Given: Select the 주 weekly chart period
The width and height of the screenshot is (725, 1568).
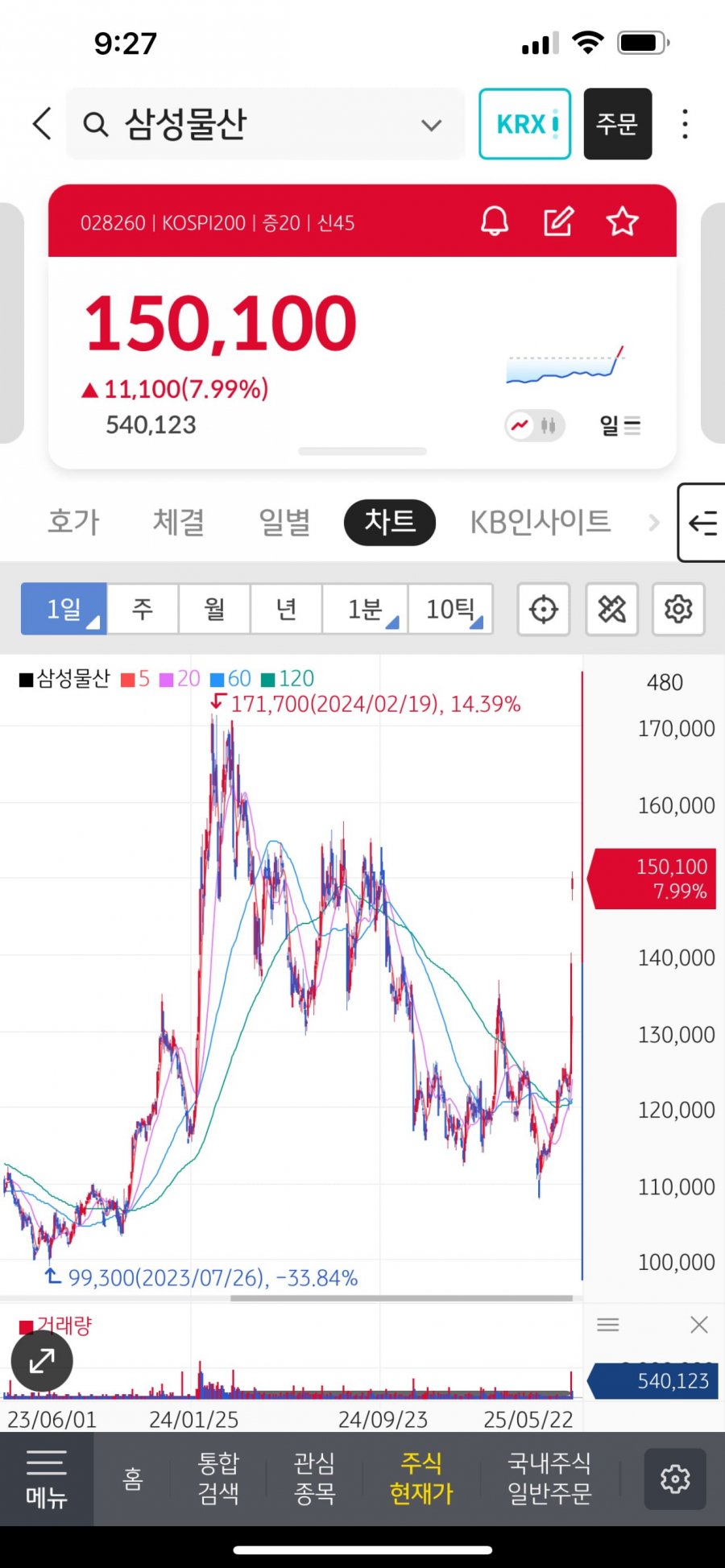Looking at the screenshot, I should (x=143, y=609).
